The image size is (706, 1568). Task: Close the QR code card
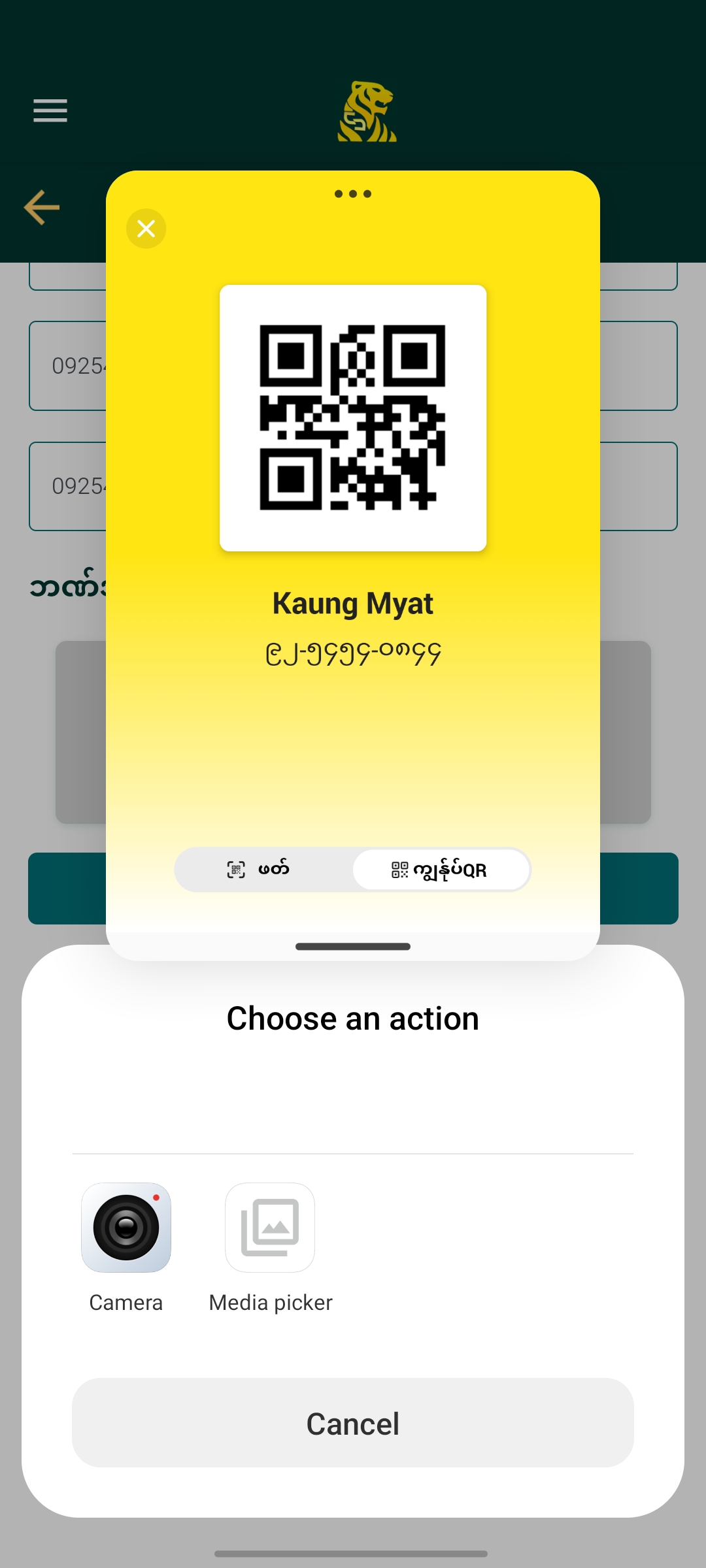[x=146, y=229]
